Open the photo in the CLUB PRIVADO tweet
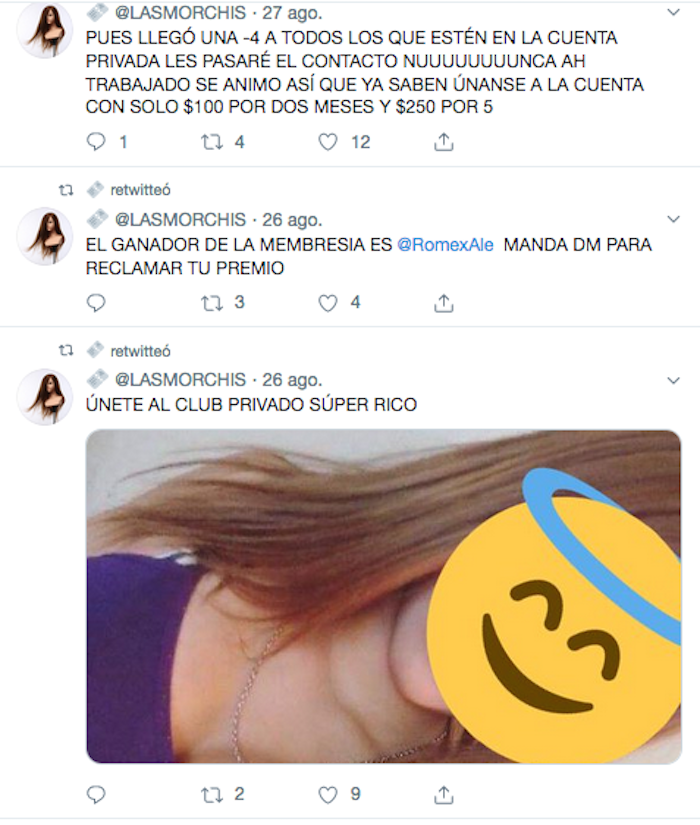The height and width of the screenshot is (825, 700). [384, 597]
